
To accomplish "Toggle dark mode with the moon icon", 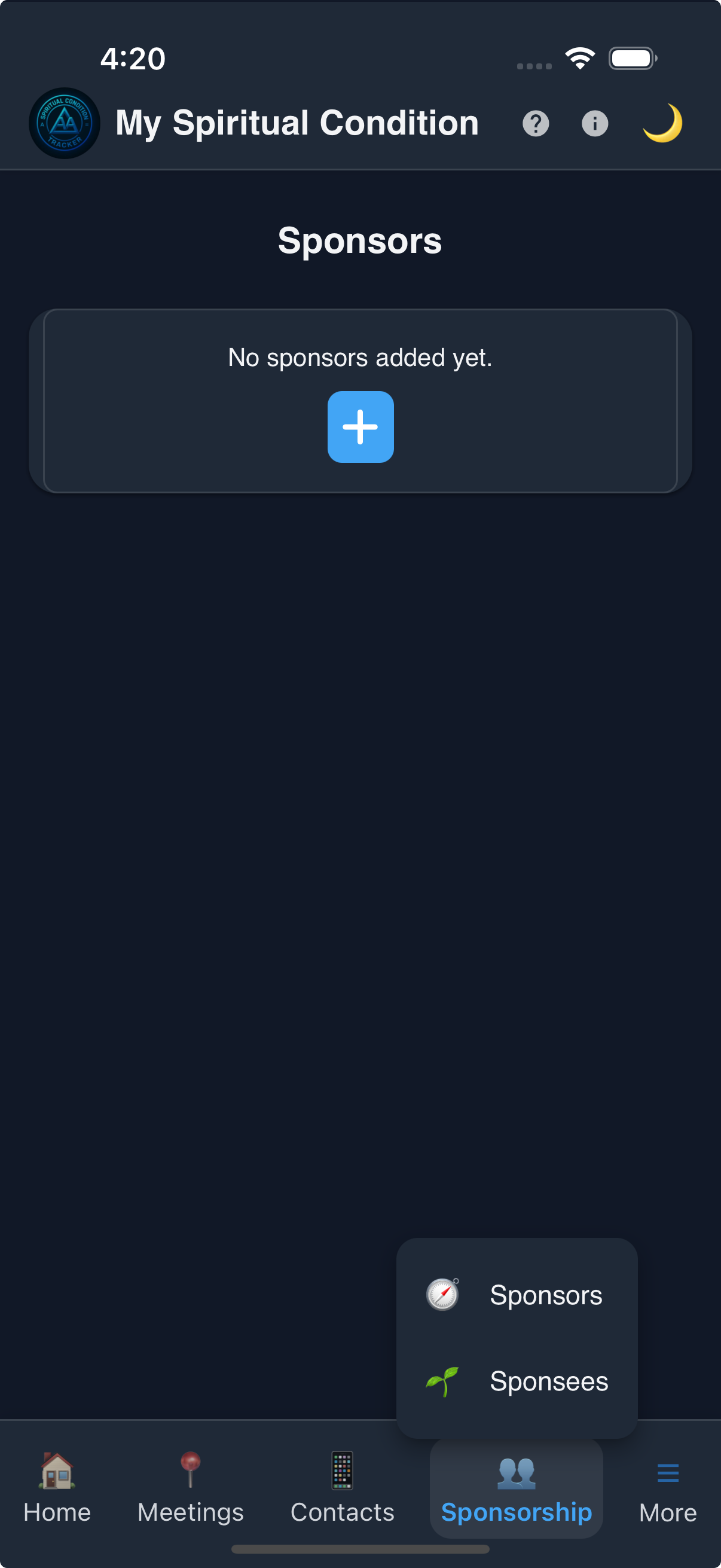I will tap(662, 124).
